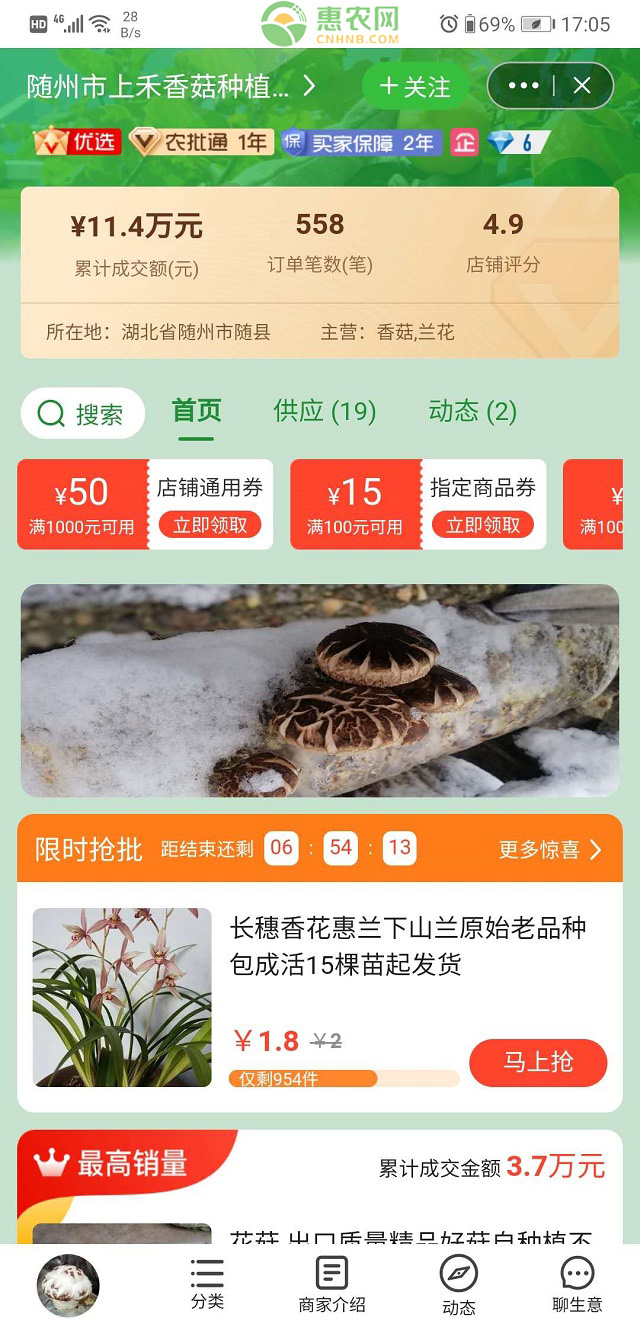Open 动态 in the bottom bar

pyautogui.click(x=459, y=1284)
